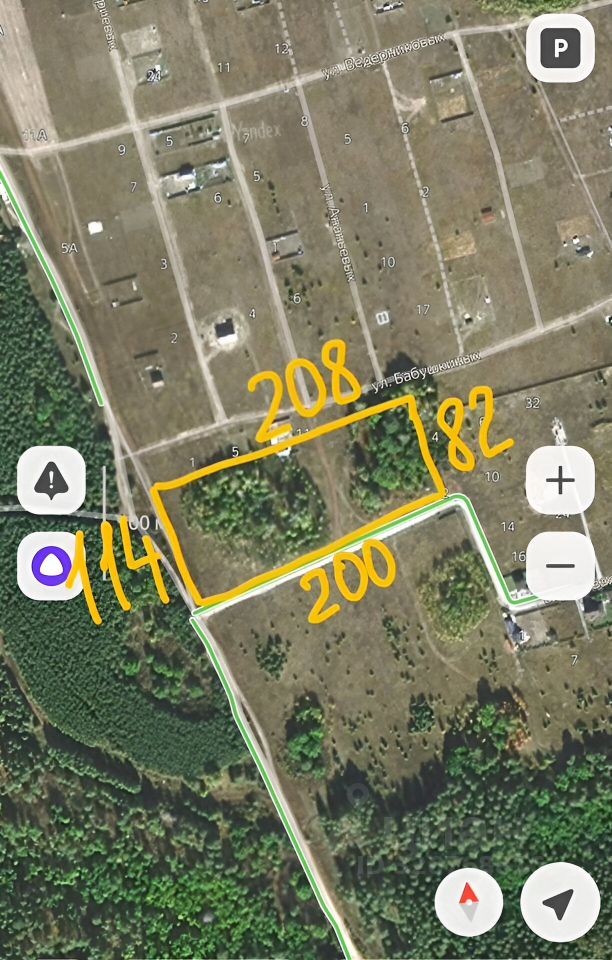The width and height of the screenshot is (612, 960).
Task: Zoom in on the map
Action: coord(560,481)
